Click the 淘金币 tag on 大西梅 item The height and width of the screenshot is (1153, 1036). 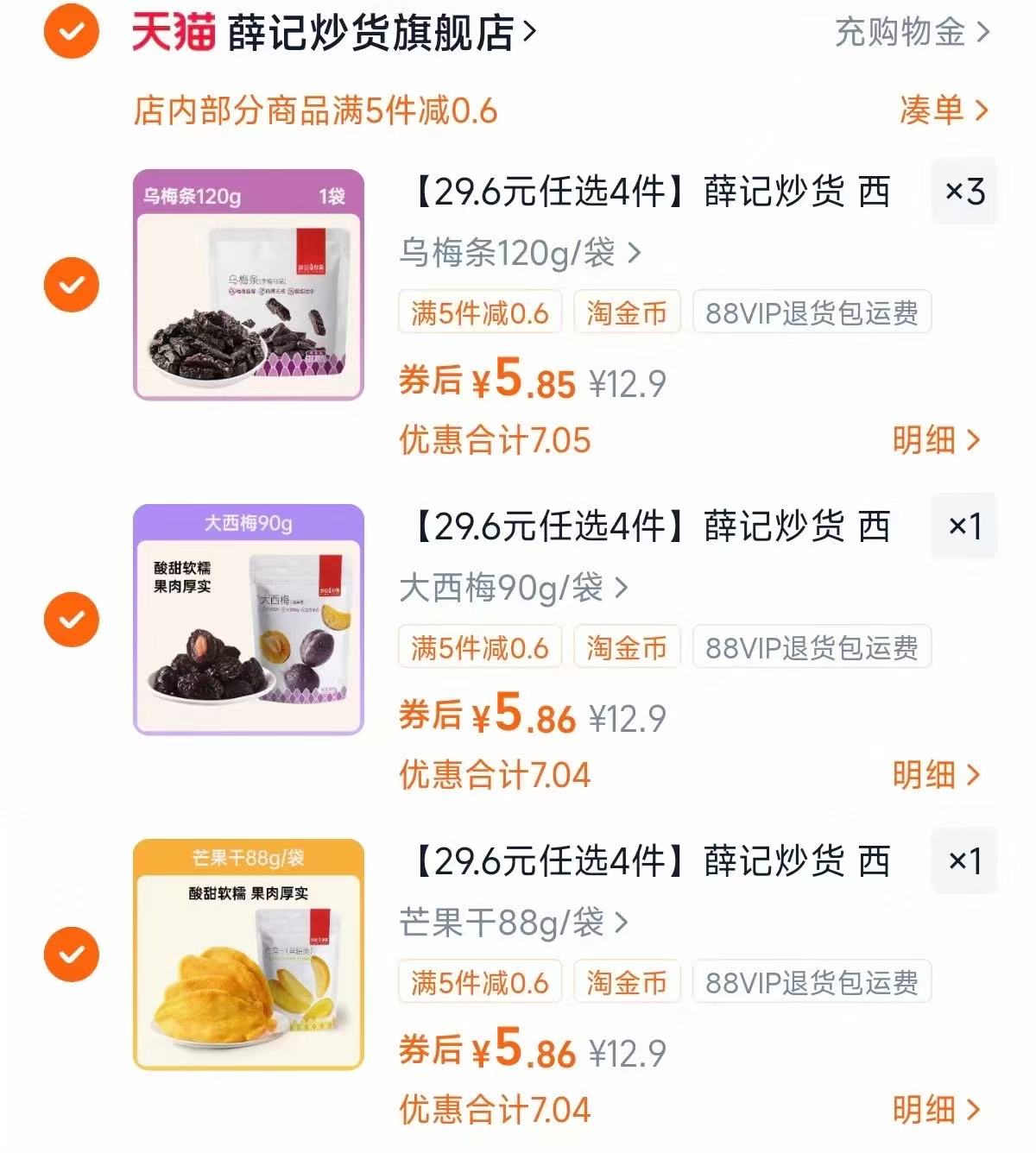(x=627, y=649)
